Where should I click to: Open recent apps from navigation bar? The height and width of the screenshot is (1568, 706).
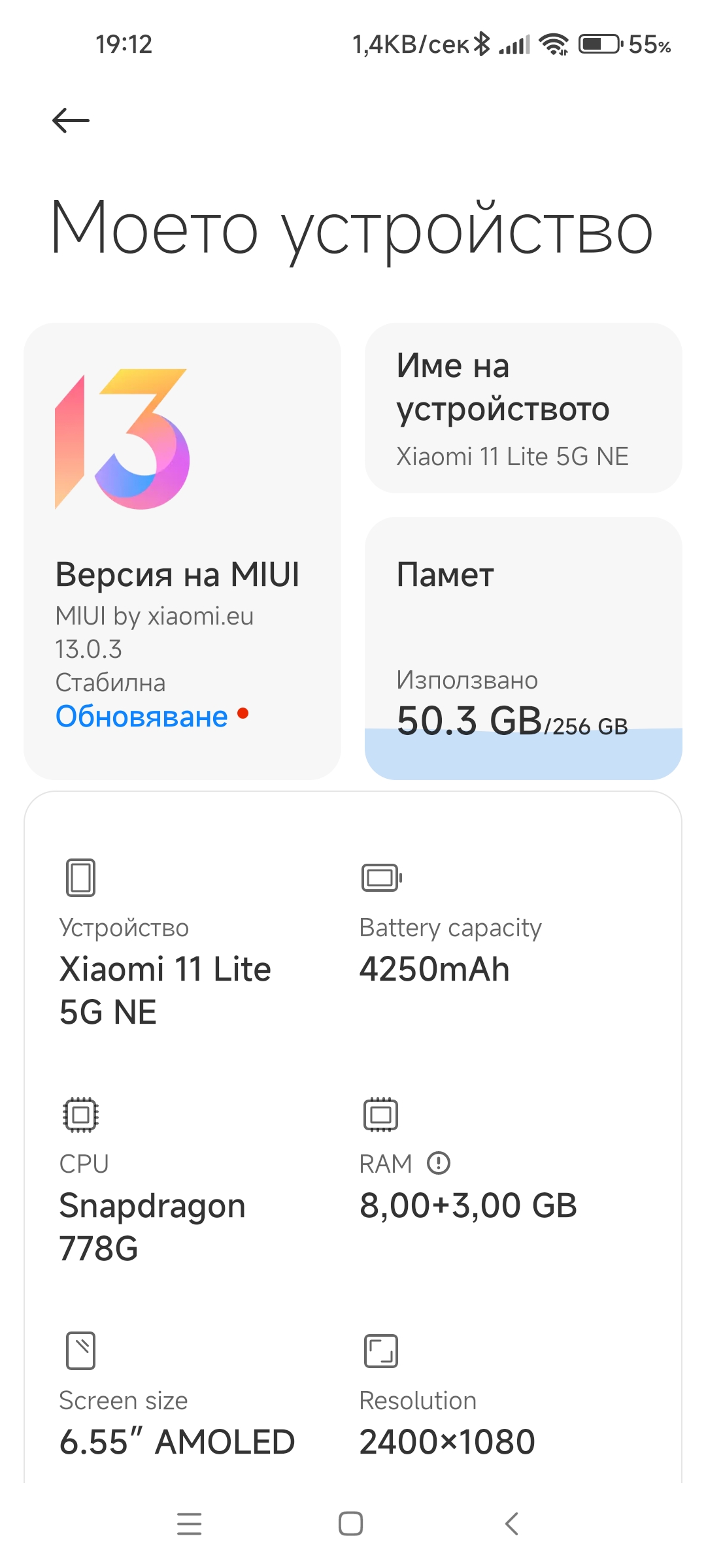coord(190,1524)
